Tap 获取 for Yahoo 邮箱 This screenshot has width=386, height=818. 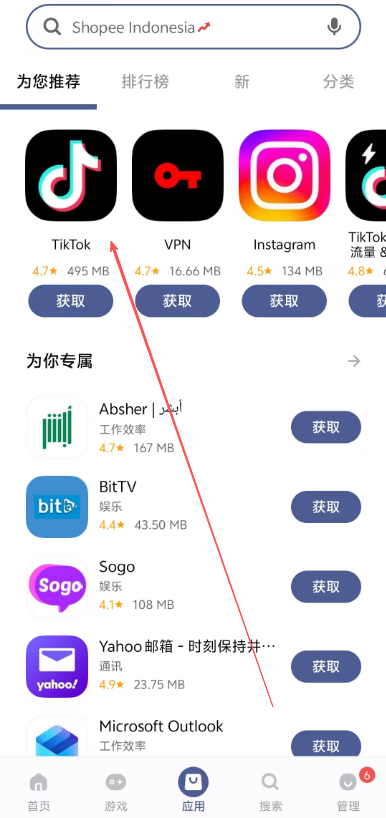click(326, 667)
